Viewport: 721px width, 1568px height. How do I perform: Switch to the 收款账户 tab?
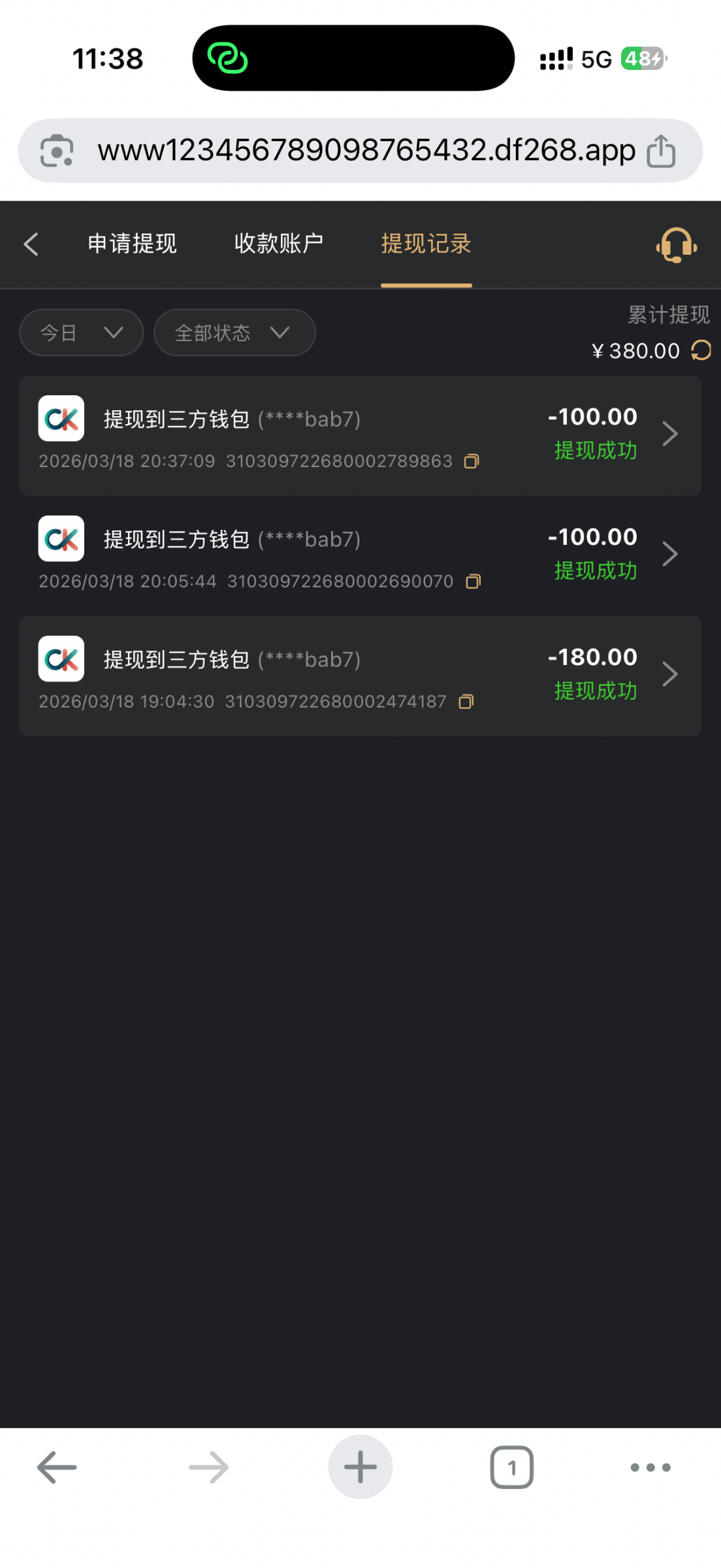click(279, 244)
